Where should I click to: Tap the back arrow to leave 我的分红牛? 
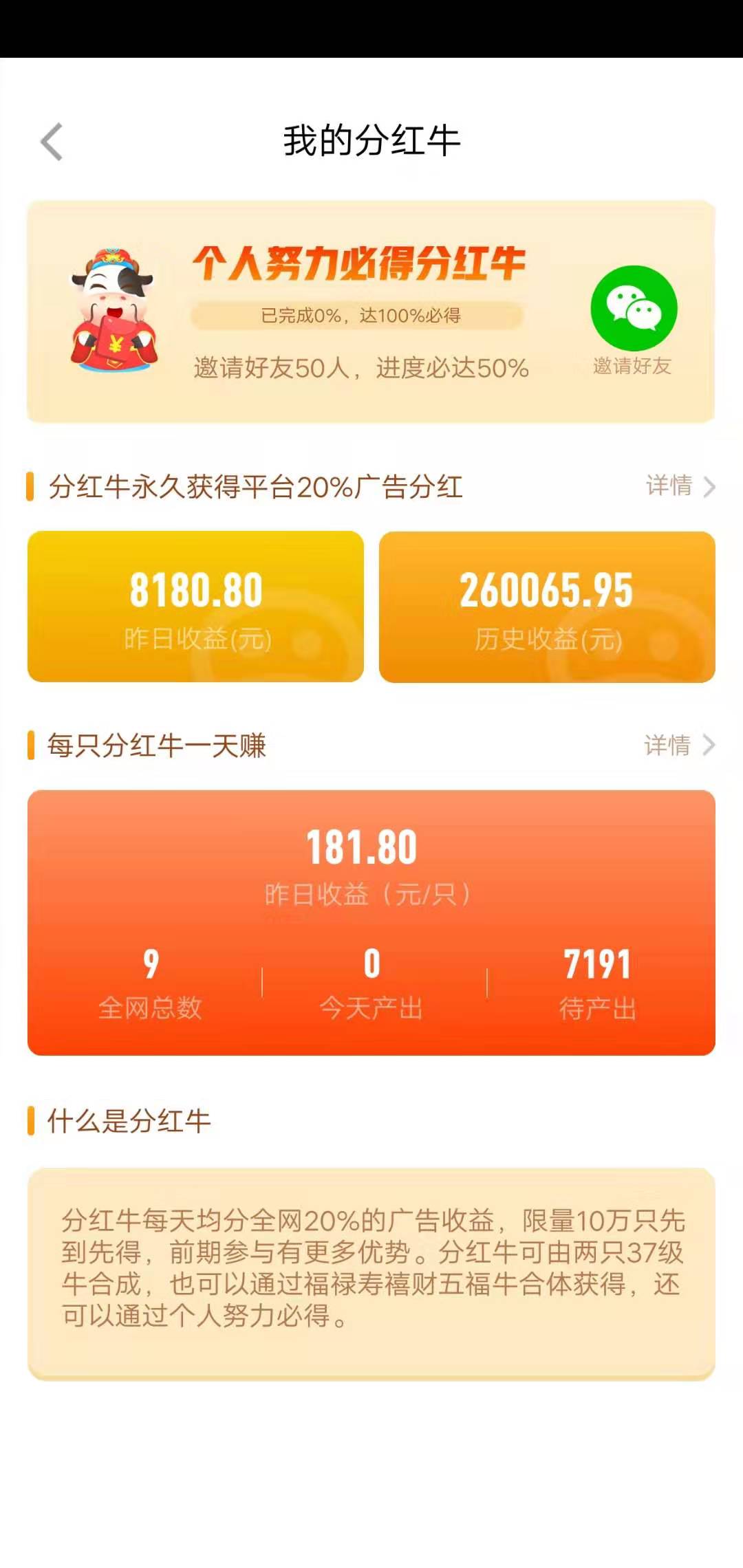click(52, 141)
